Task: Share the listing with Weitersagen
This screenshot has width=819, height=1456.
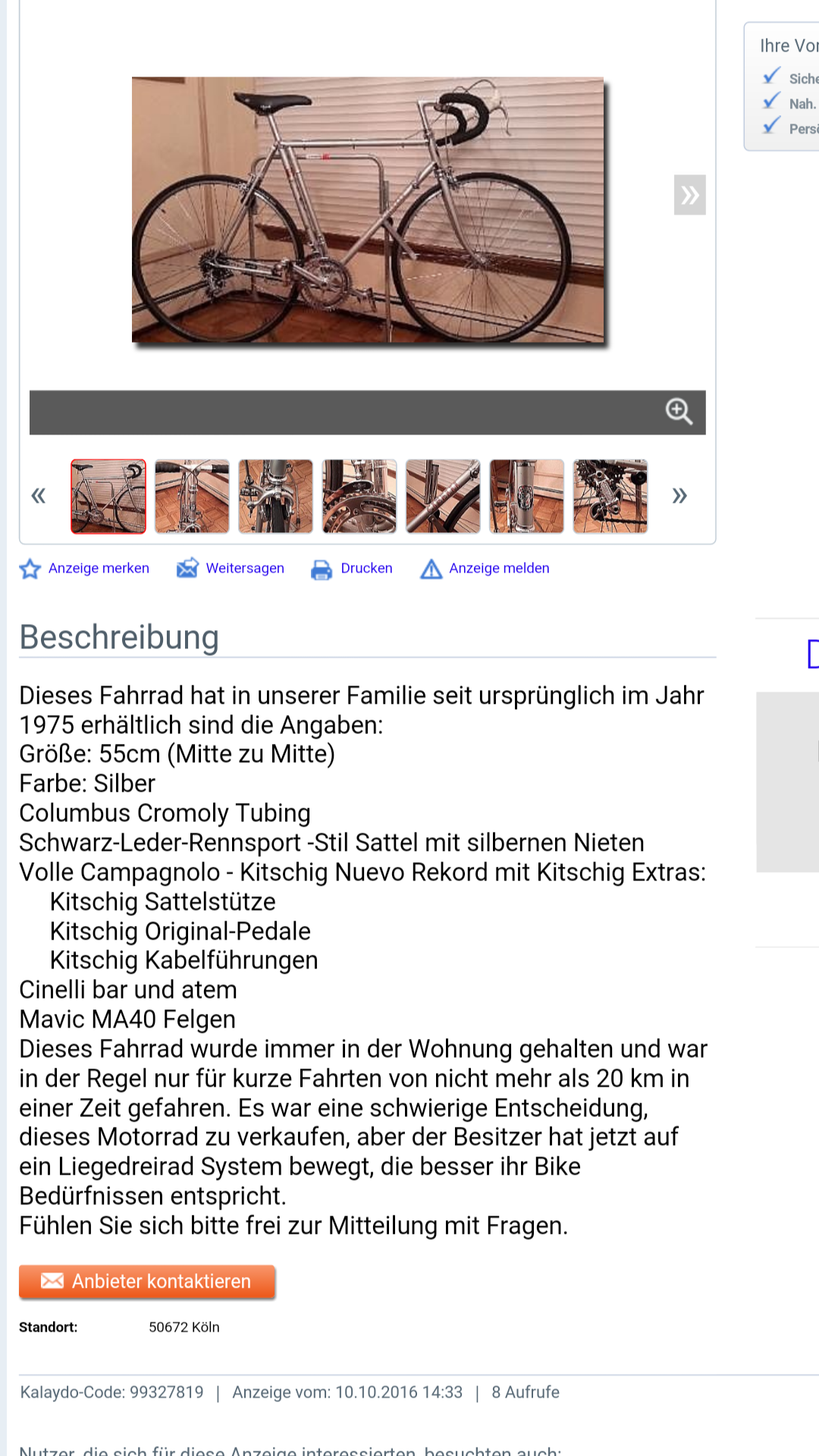Action: click(x=231, y=568)
